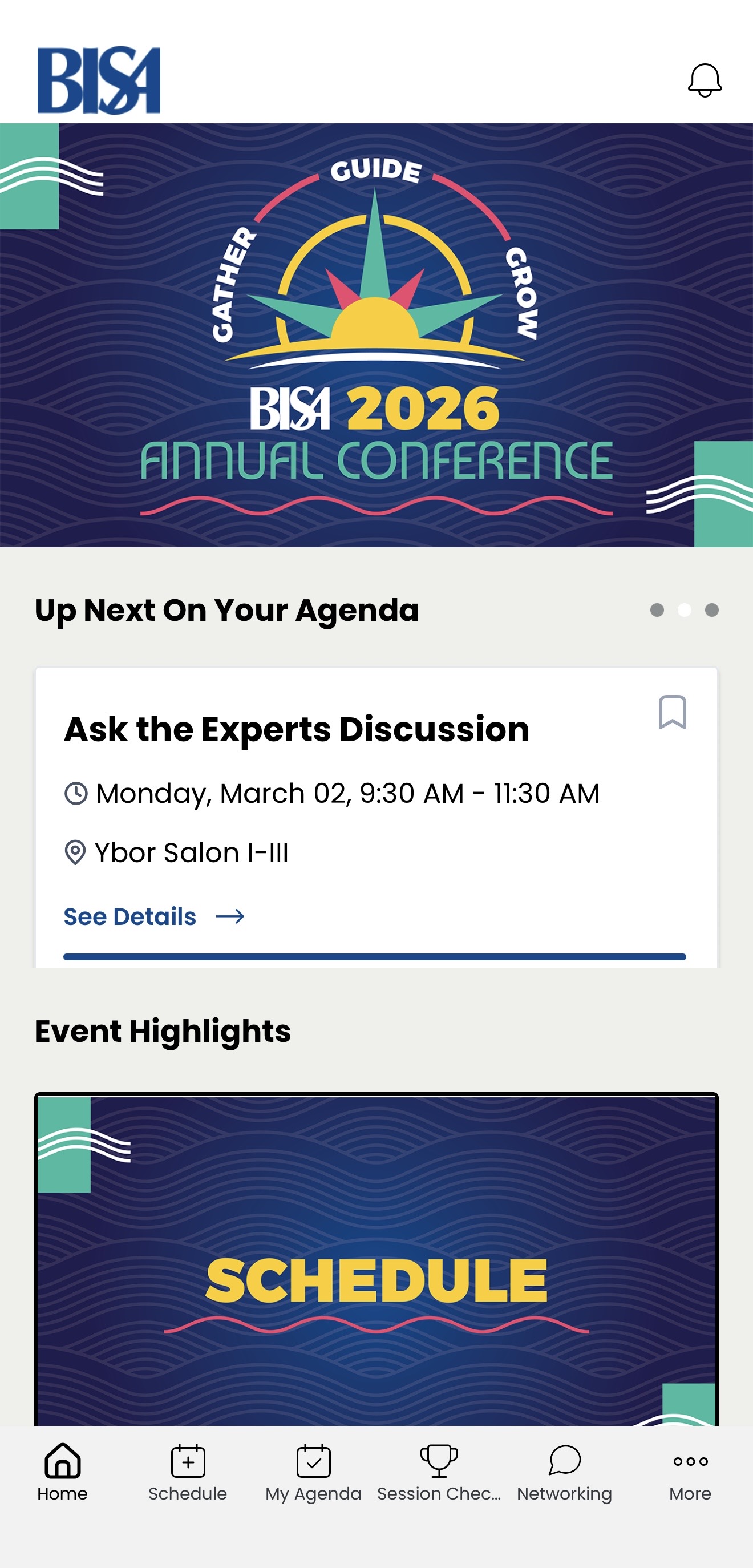Image resolution: width=753 pixels, height=1568 pixels.
Task: Open See Details for the session
Action: point(153,916)
